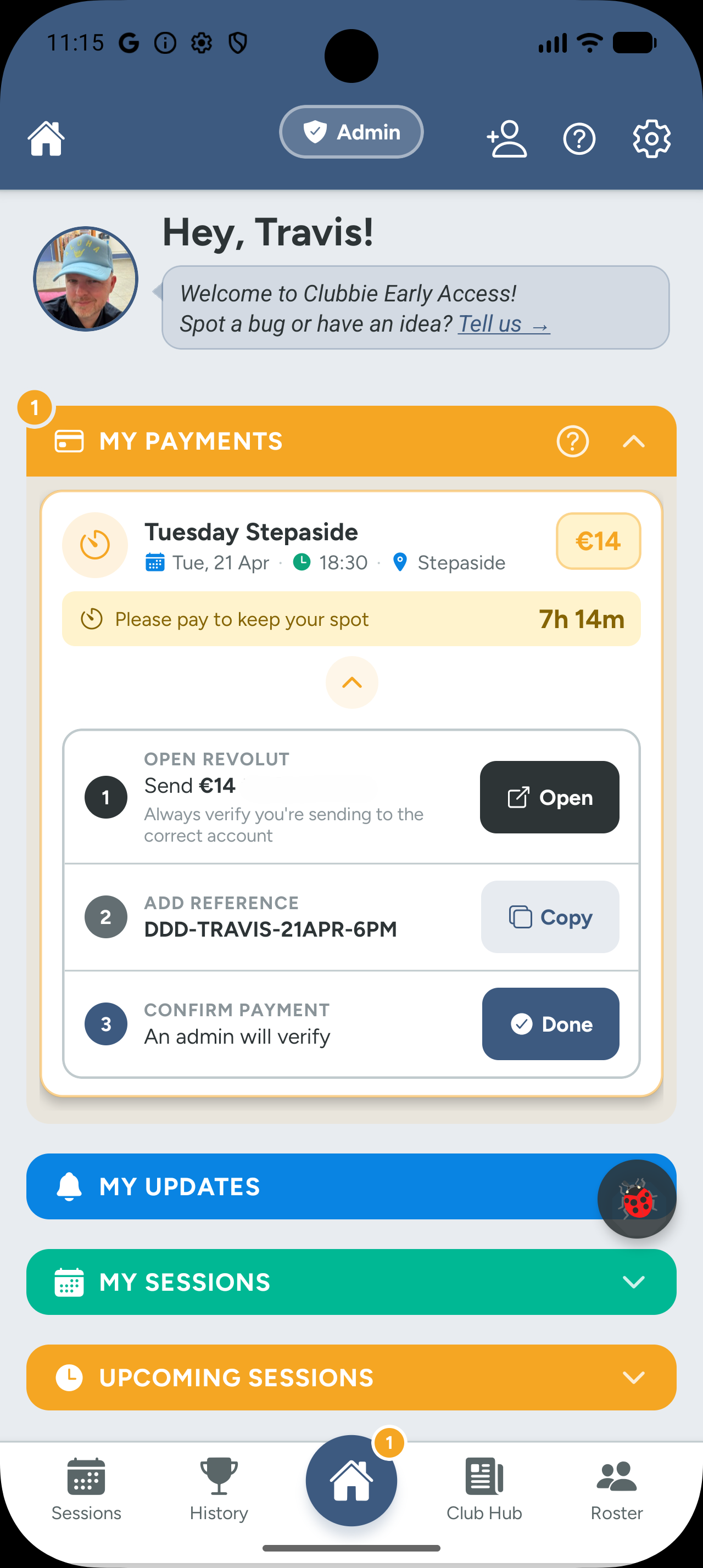Viewport: 703px width, 1568px height.
Task: Mark payment as Done
Action: [x=551, y=1024]
